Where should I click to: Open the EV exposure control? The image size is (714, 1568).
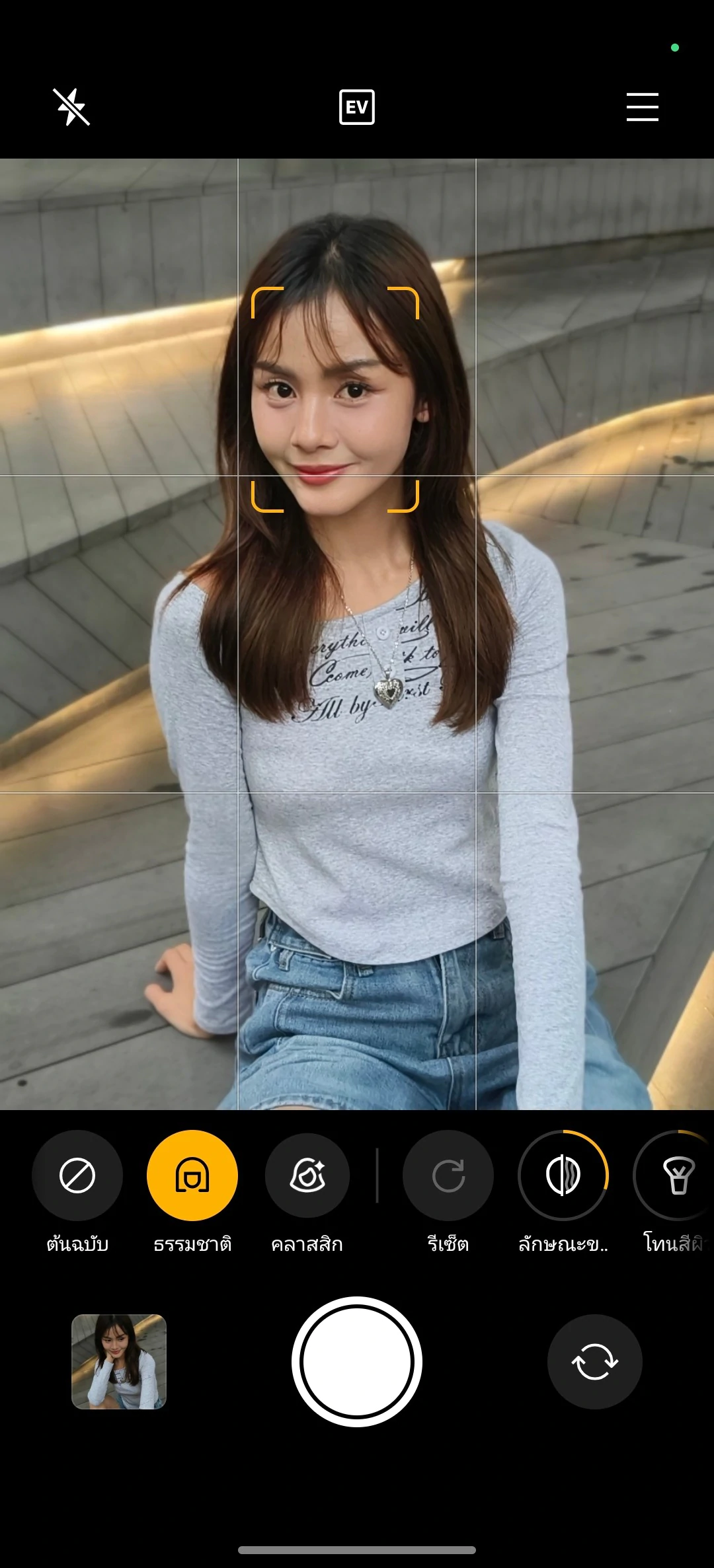coord(357,107)
